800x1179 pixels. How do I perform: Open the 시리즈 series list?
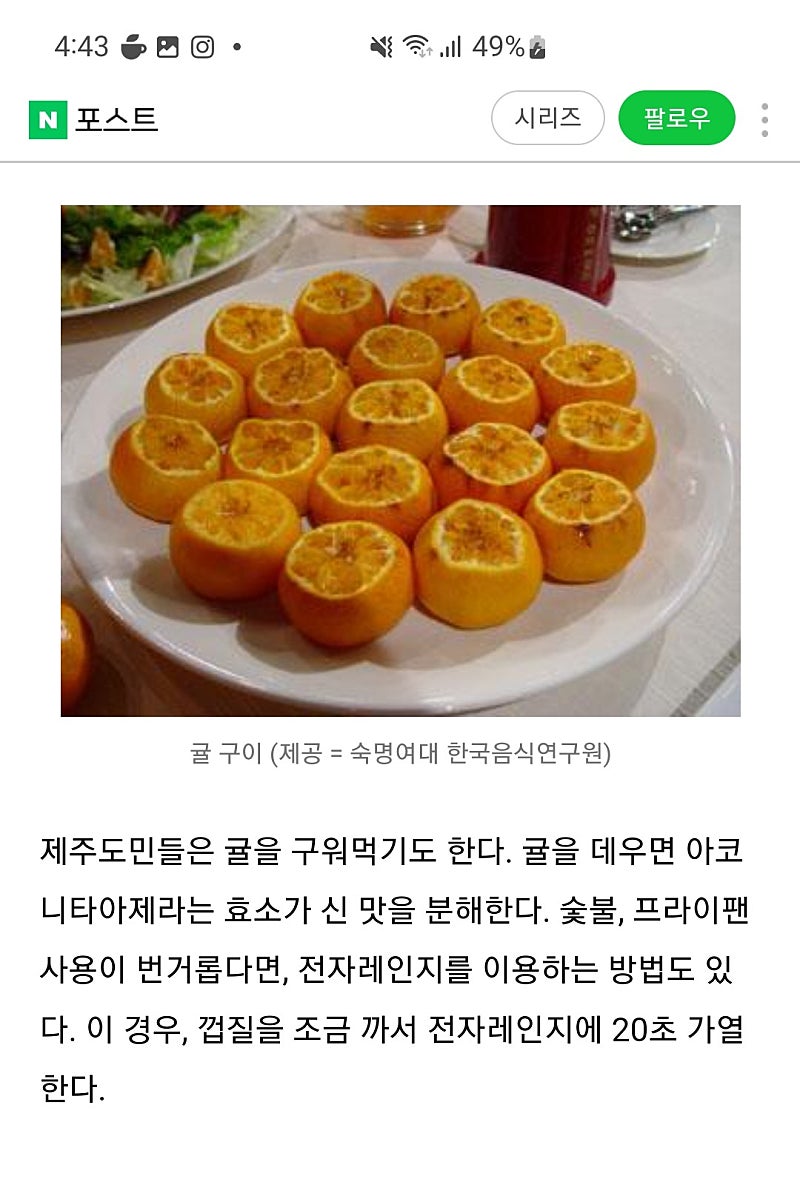click(x=547, y=118)
